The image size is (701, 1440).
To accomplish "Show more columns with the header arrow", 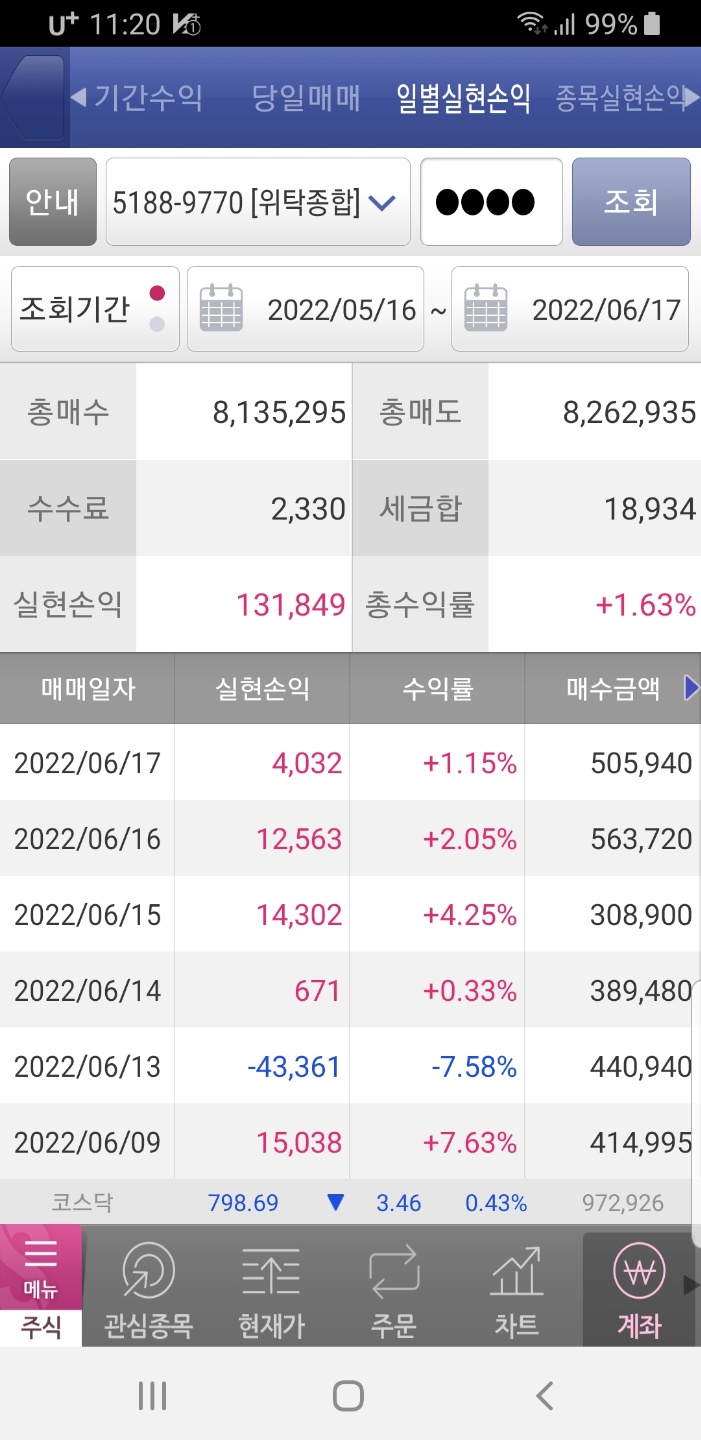I will pos(691,688).
